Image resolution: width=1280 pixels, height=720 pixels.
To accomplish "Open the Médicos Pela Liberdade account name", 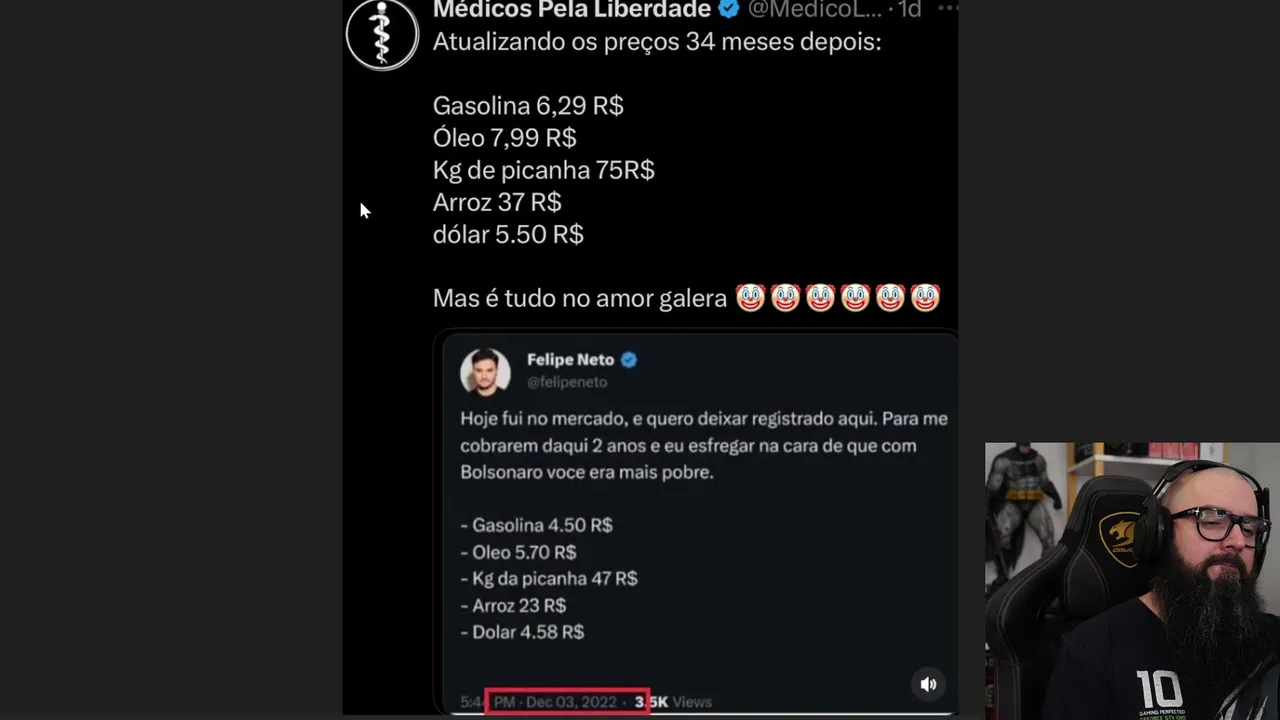I will pos(571,10).
